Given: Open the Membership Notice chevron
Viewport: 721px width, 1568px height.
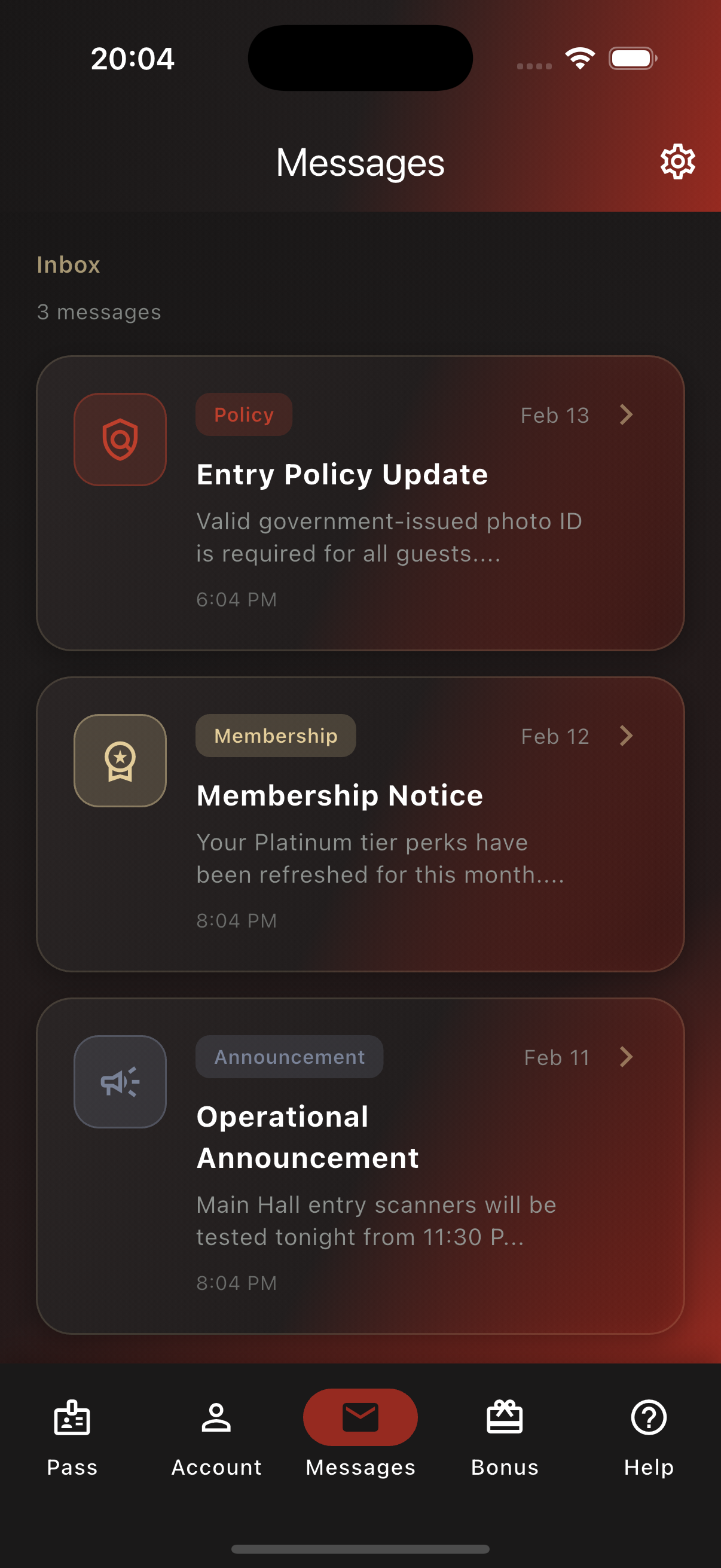Looking at the screenshot, I should coord(625,736).
